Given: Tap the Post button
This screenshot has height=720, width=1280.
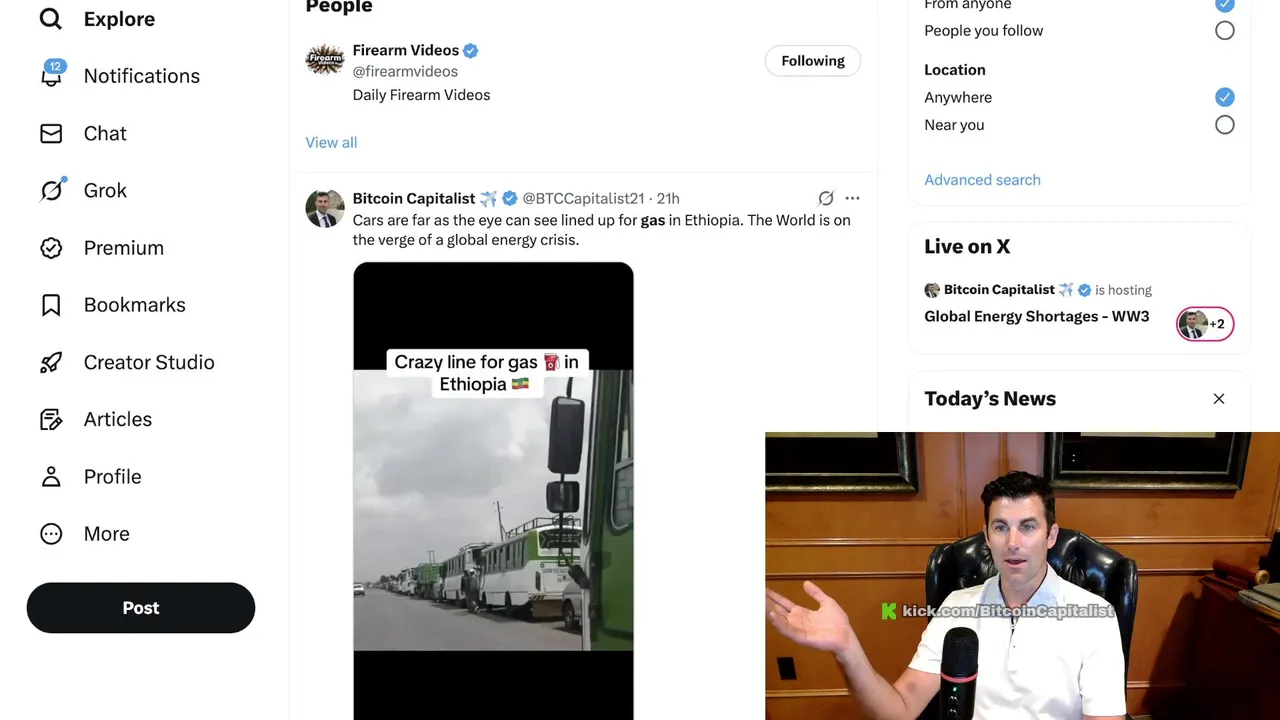Looking at the screenshot, I should click(x=141, y=608).
